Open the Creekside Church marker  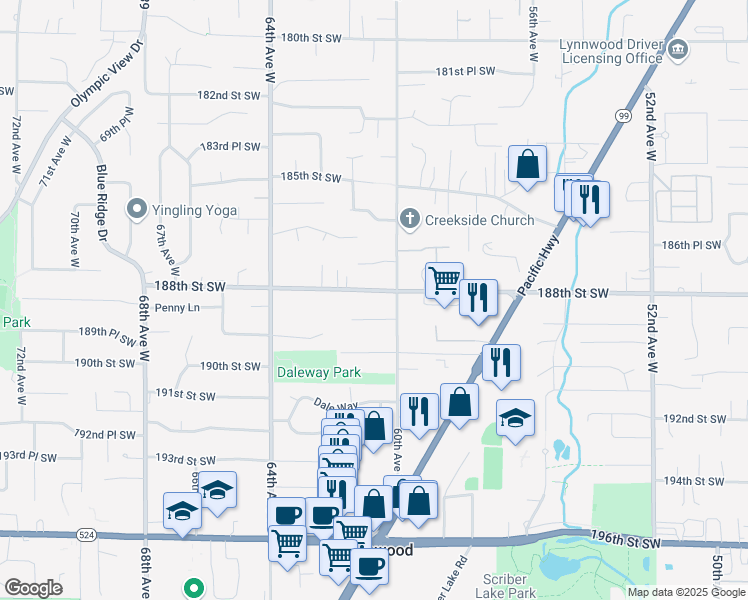point(409,219)
